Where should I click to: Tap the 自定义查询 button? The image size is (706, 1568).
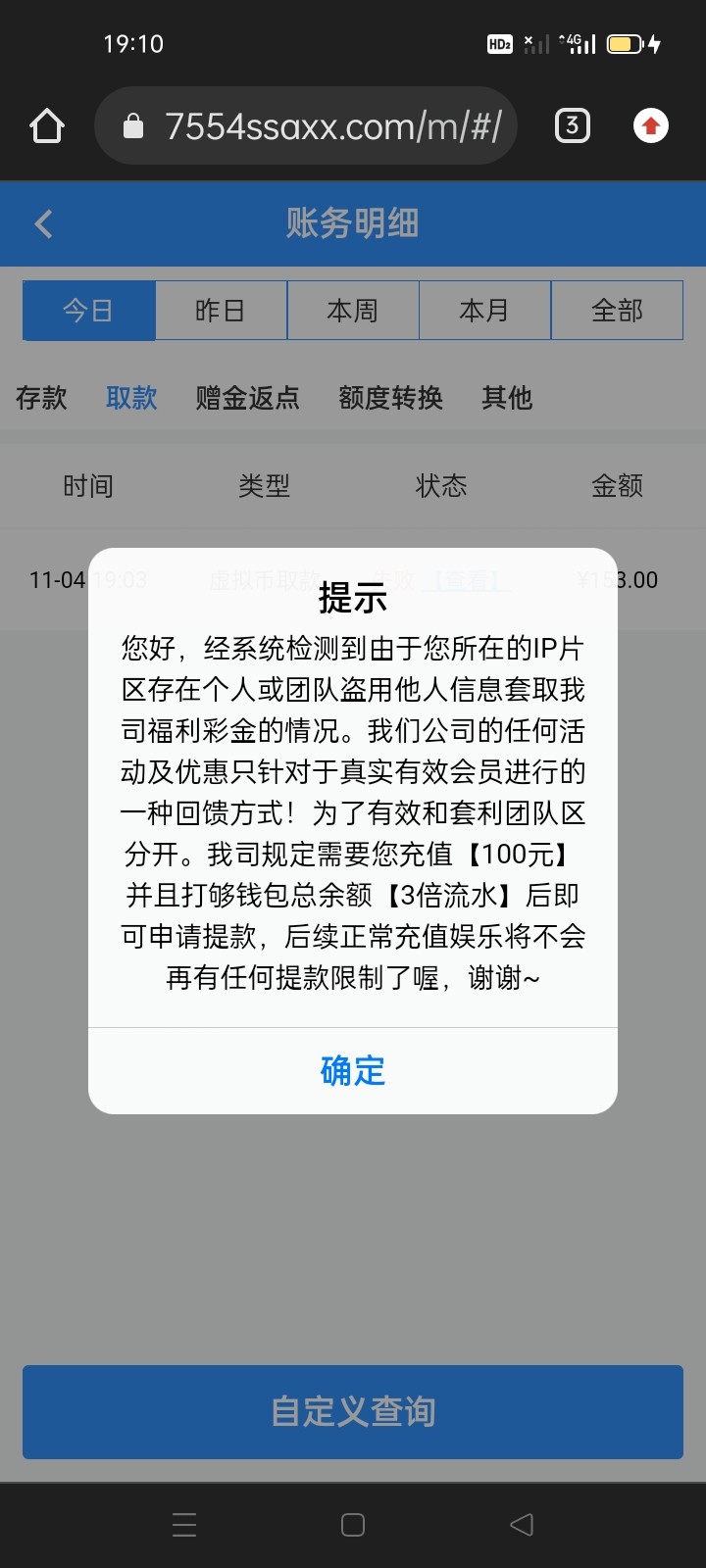[x=353, y=1411]
